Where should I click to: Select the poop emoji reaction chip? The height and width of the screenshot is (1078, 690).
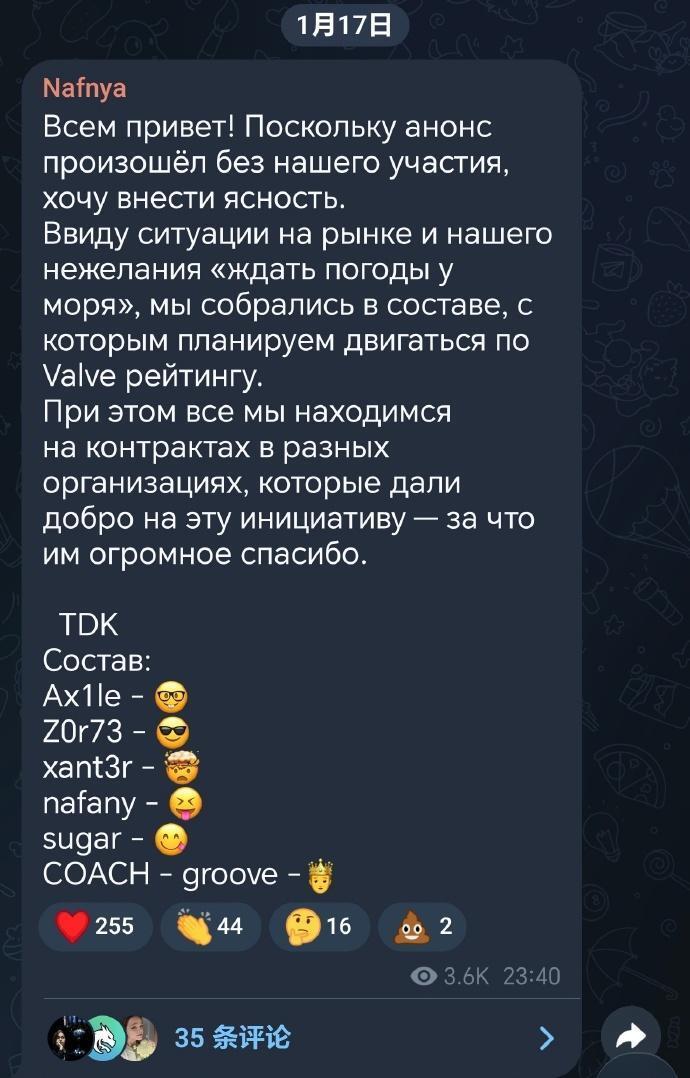point(423,927)
